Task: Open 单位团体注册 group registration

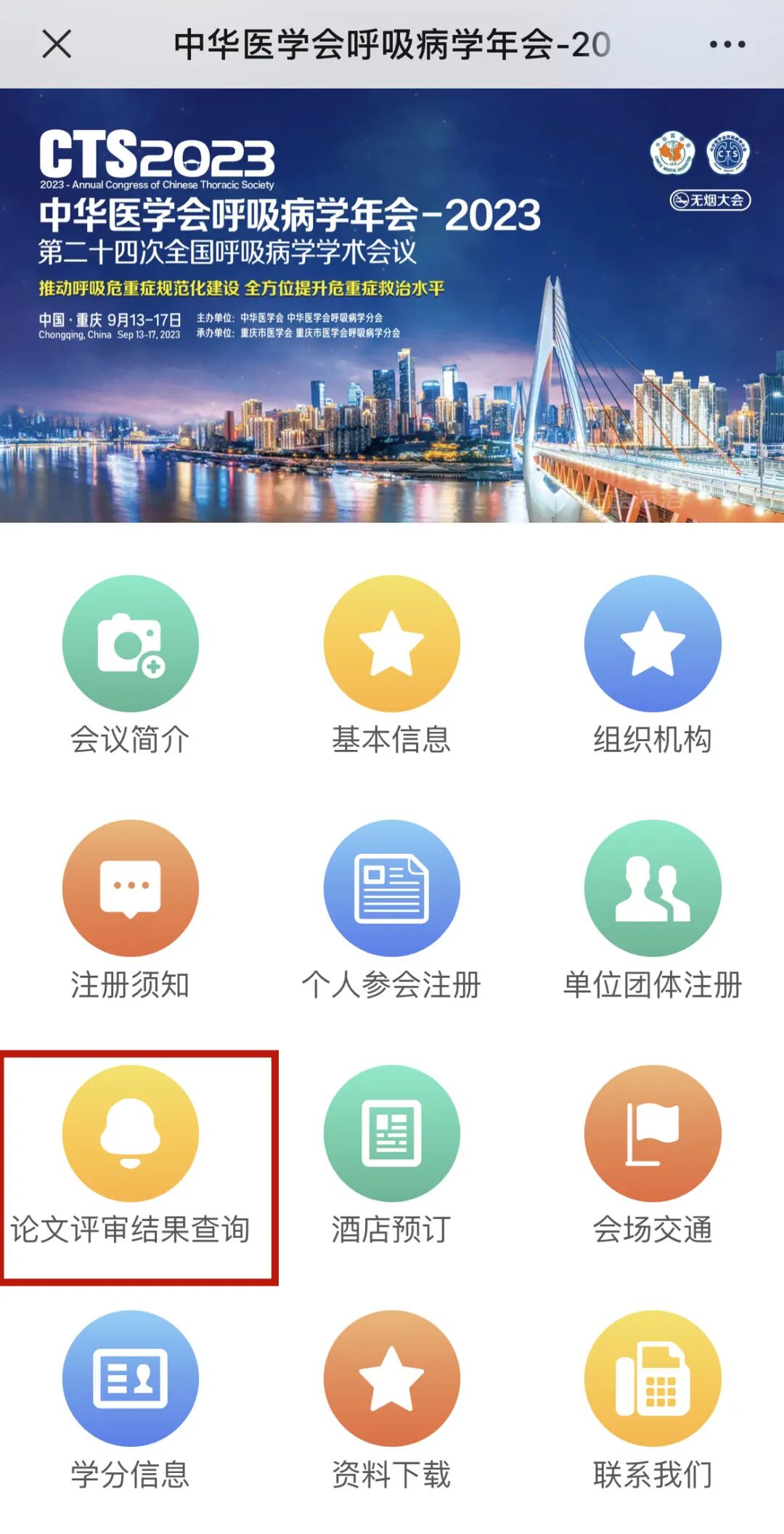Action: pyautogui.click(x=653, y=888)
